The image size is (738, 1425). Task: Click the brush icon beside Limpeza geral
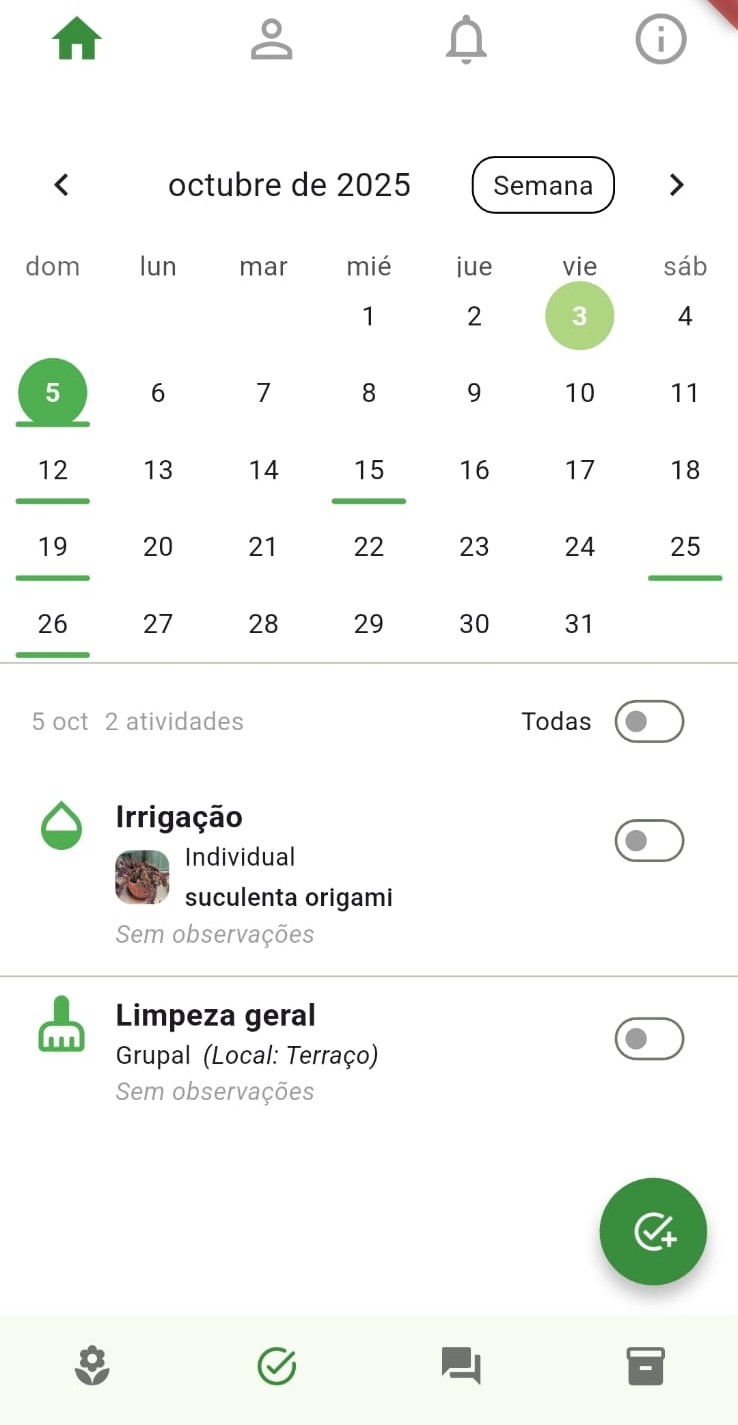pyautogui.click(x=61, y=1023)
